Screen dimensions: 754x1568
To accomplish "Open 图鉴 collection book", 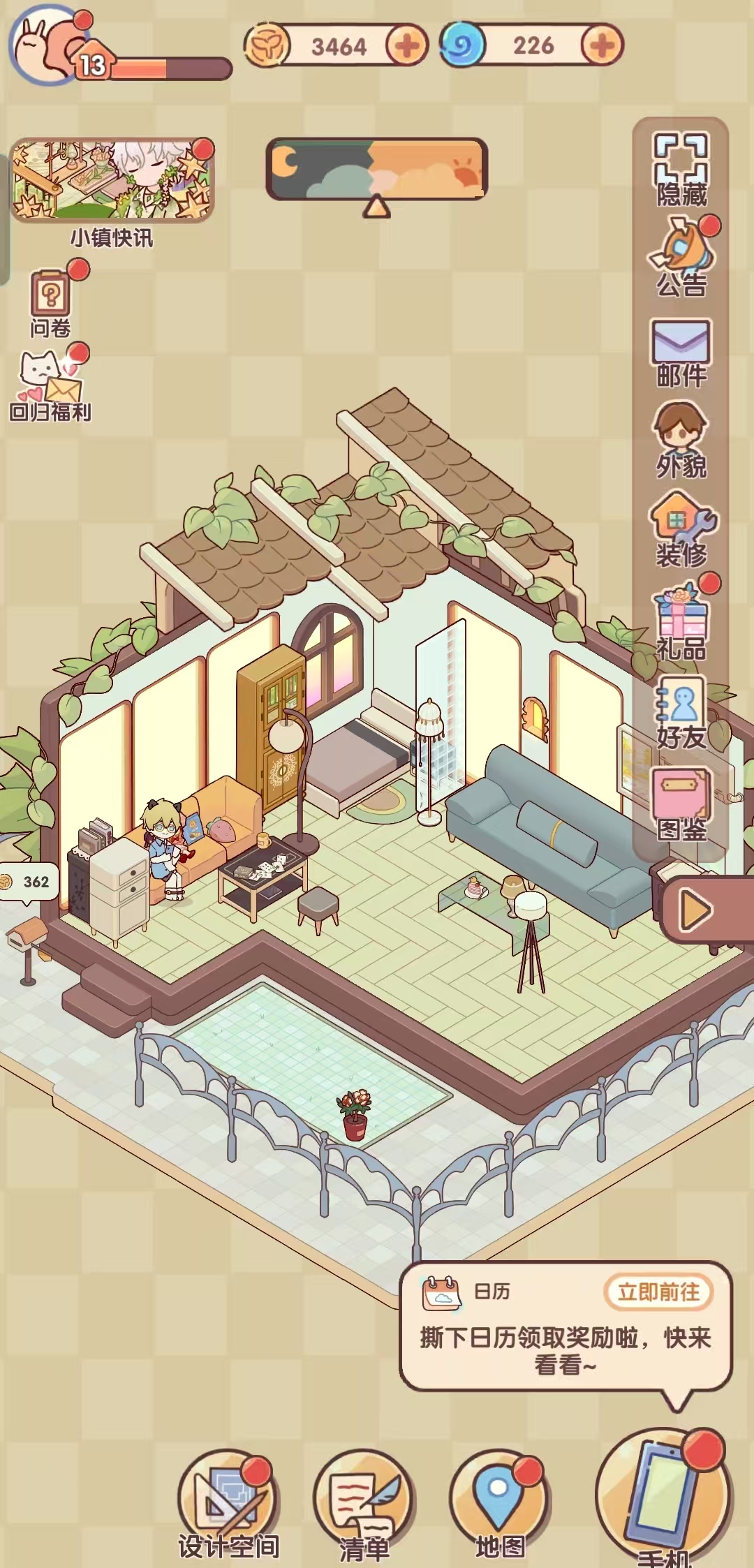I will [681, 803].
